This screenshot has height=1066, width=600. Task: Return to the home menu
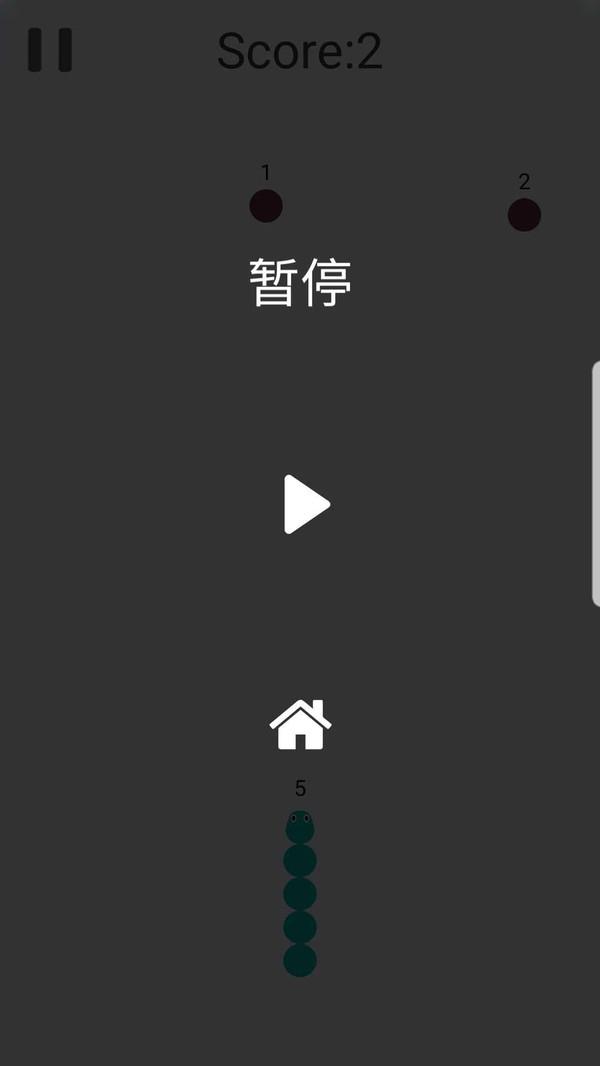(300, 725)
